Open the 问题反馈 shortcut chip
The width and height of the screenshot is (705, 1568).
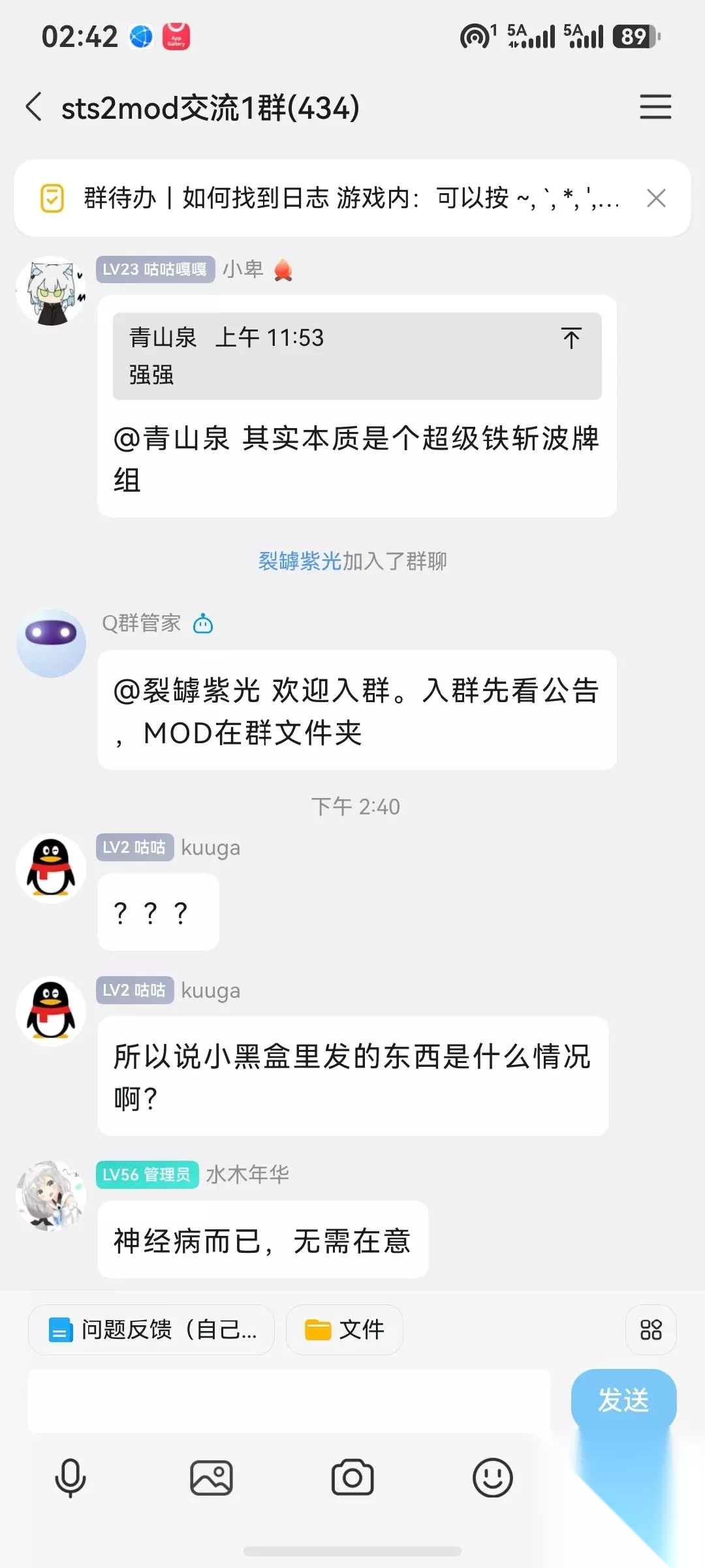pos(151,1329)
